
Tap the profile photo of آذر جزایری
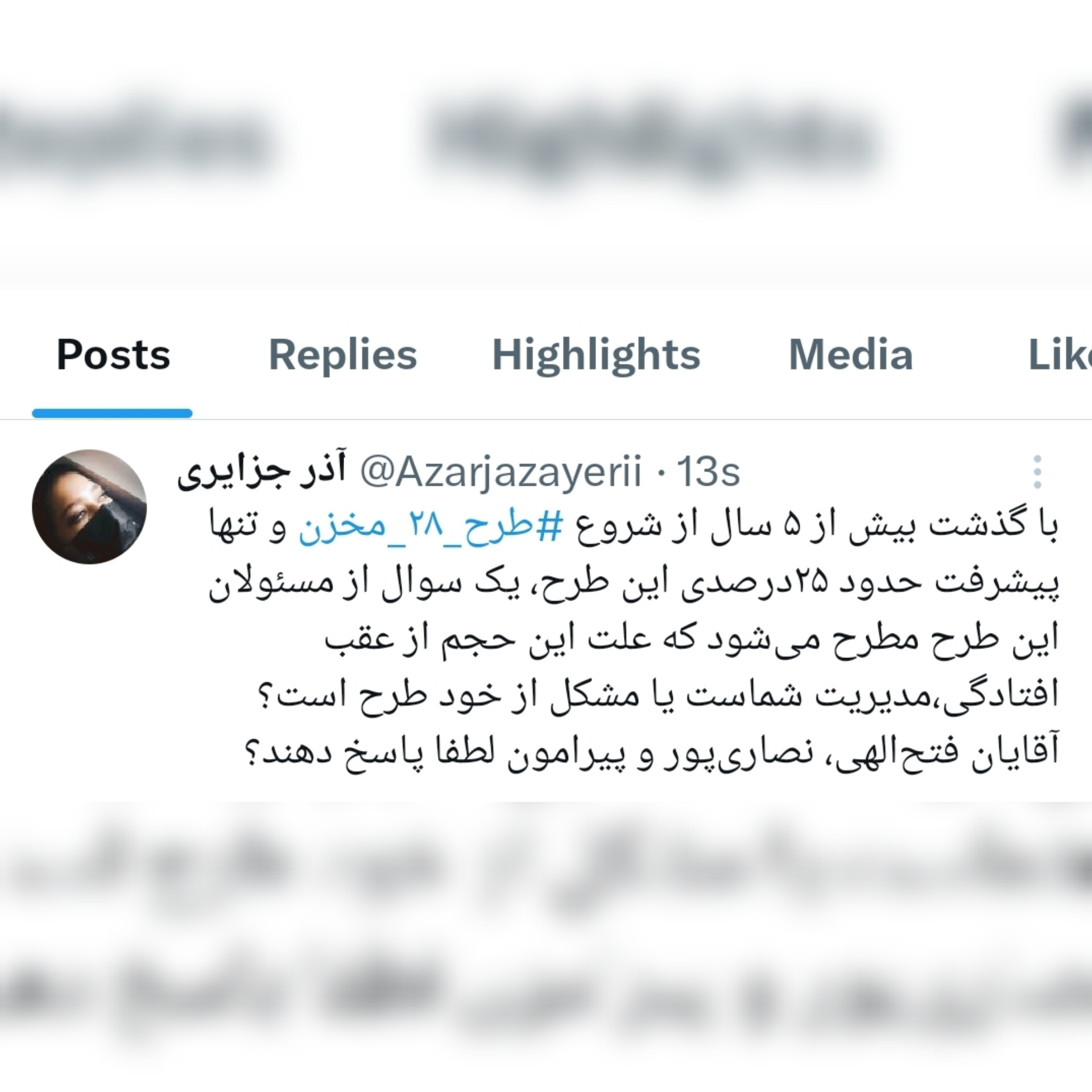(89, 507)
